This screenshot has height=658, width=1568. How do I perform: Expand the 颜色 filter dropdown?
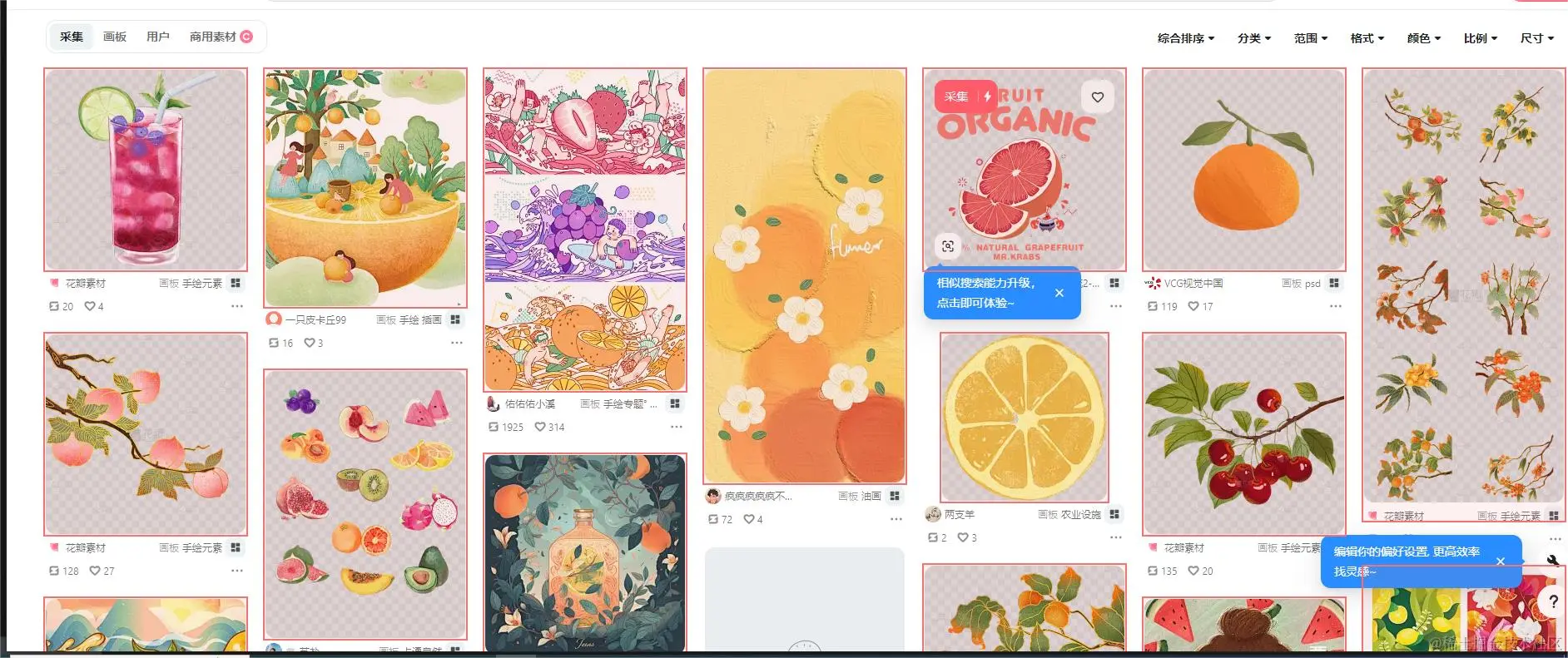1423,38
